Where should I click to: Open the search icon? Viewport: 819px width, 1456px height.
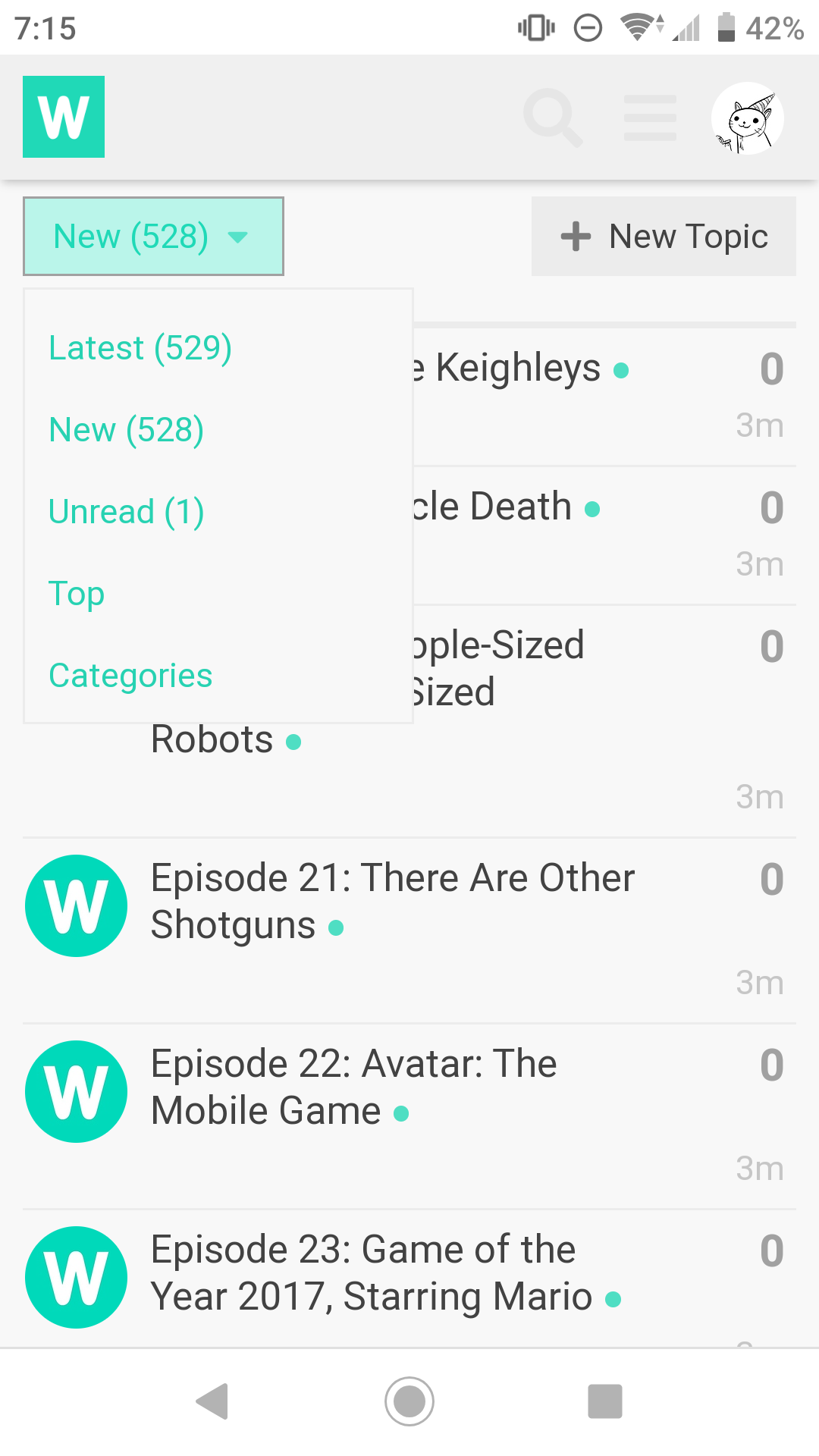tap(553, 118)
